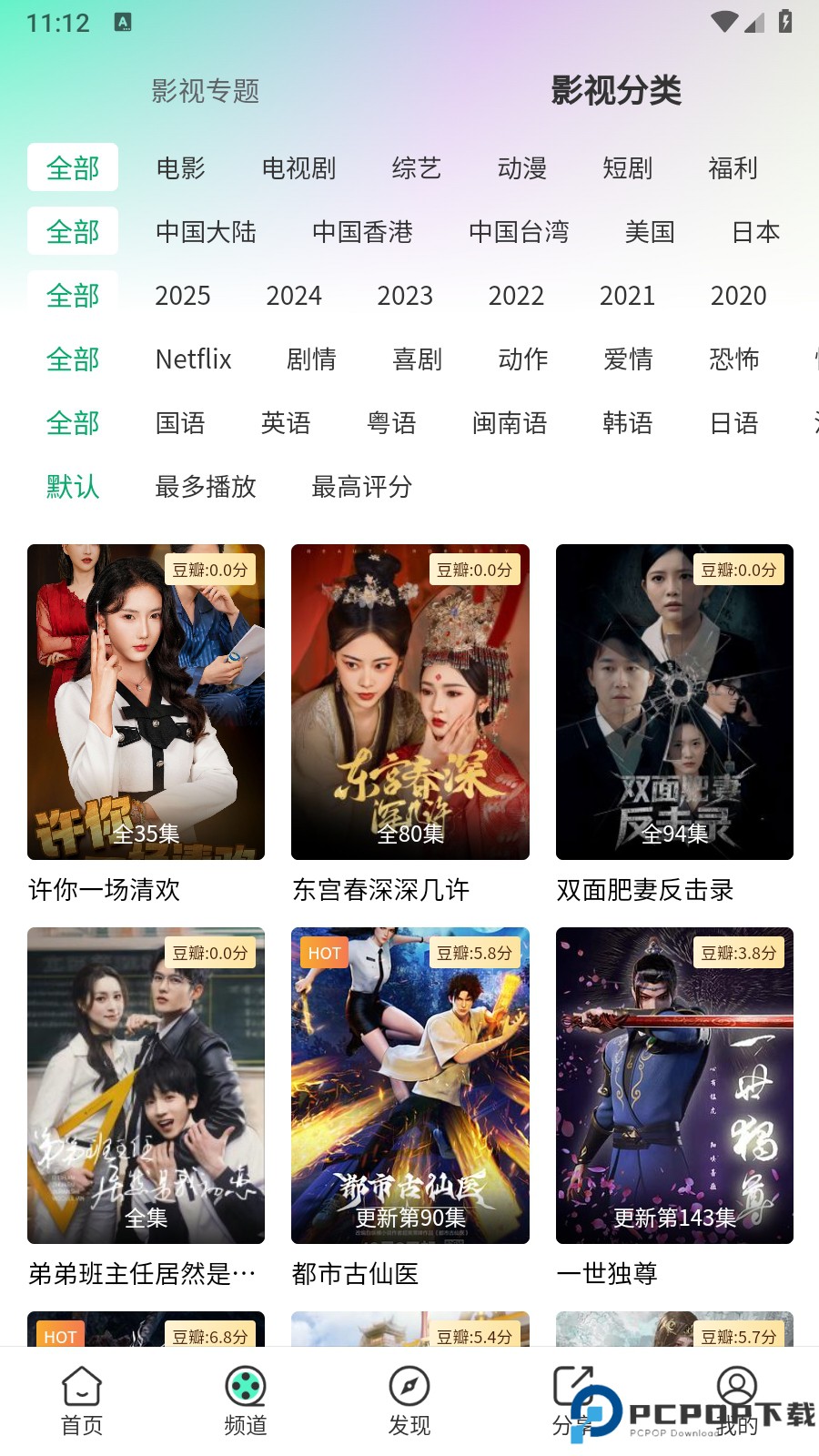Viewport: 819px width, 1456px height.
Task: Select the 恐怖 genre filter
Action: 733,359
